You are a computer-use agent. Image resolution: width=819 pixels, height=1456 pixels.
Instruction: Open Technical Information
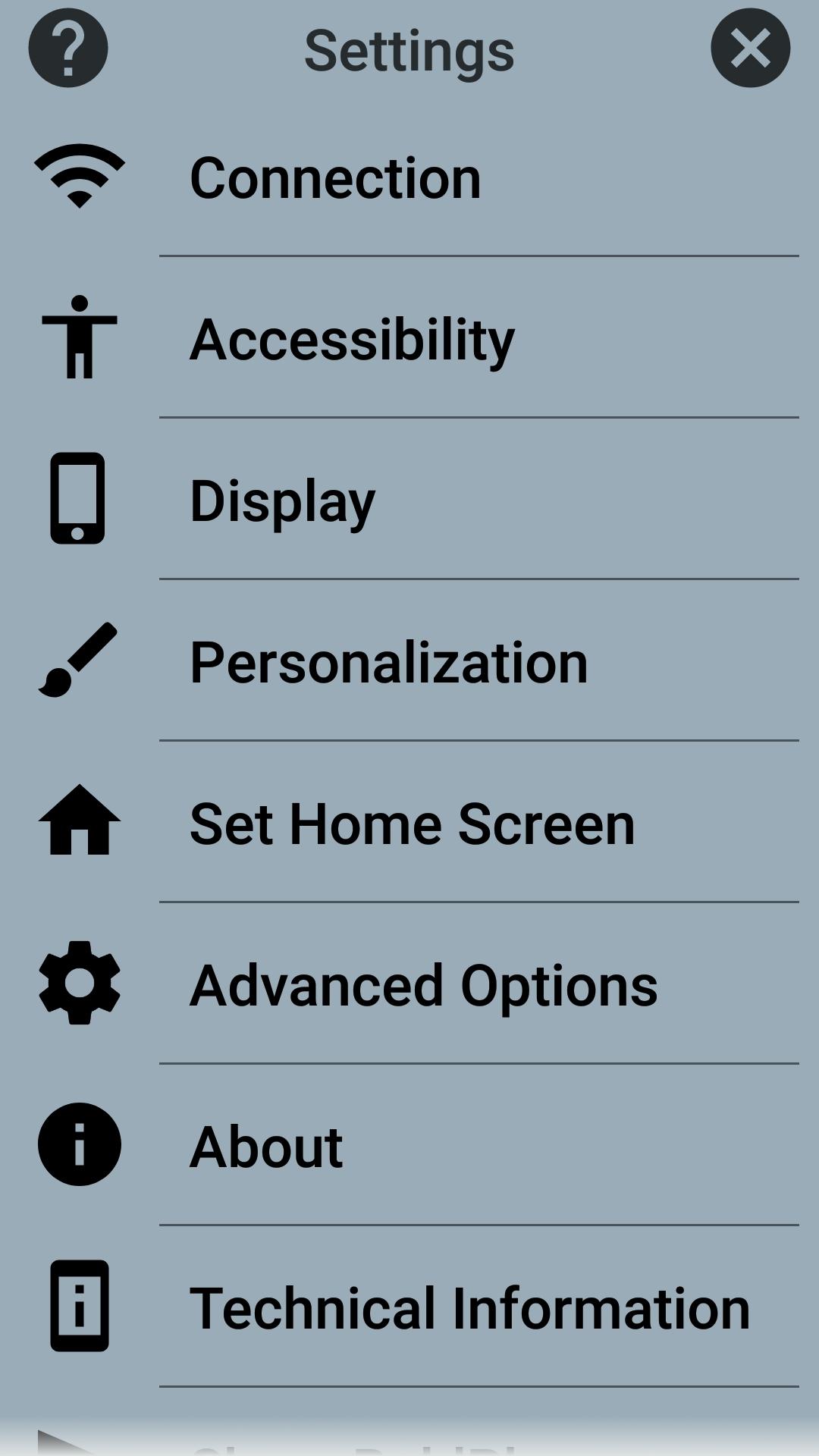click(x=409, y=1307)
